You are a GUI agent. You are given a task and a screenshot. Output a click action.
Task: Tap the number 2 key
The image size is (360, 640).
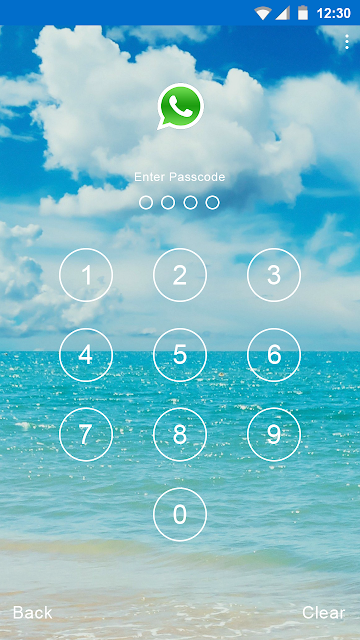pyautogui.click(x=180, y=275)
